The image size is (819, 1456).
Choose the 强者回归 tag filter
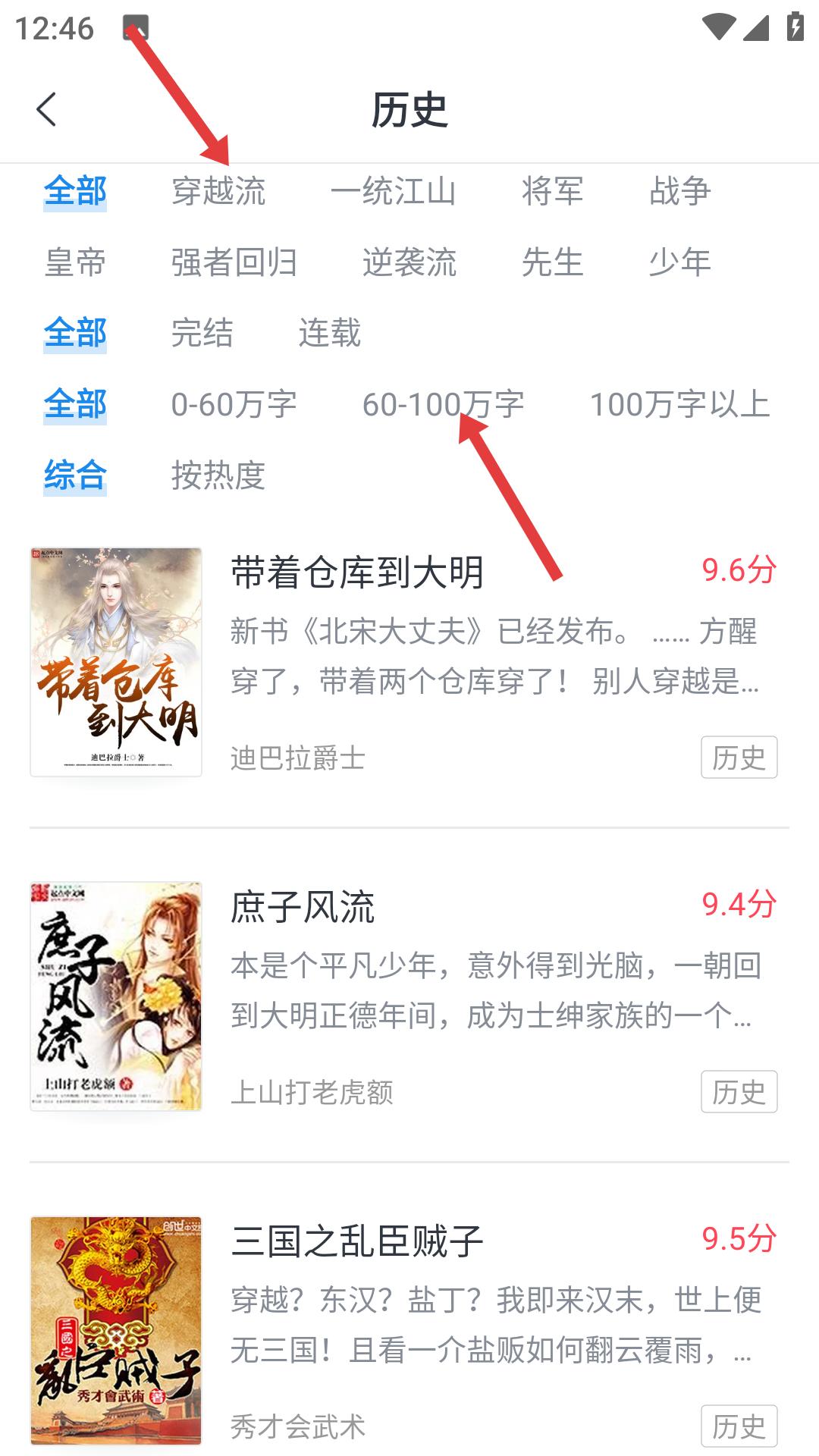(235, 263)
